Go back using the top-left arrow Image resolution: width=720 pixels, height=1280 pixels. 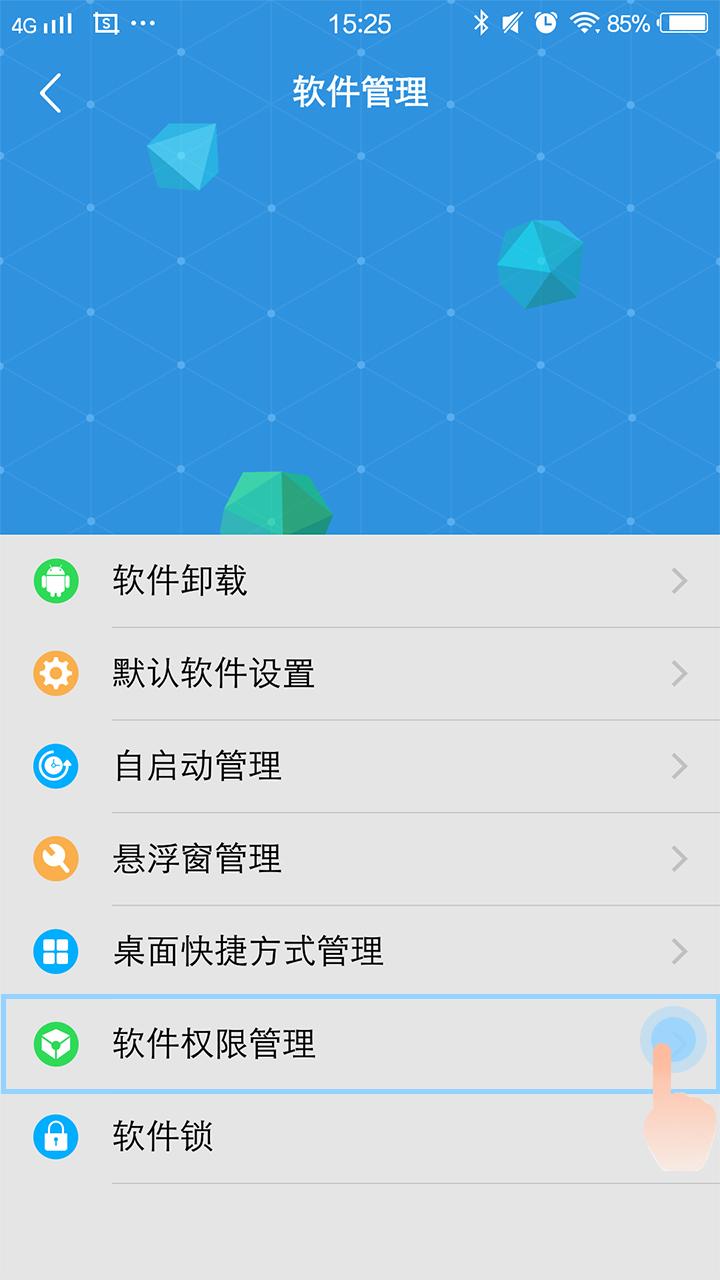click(x=50, y=93)
